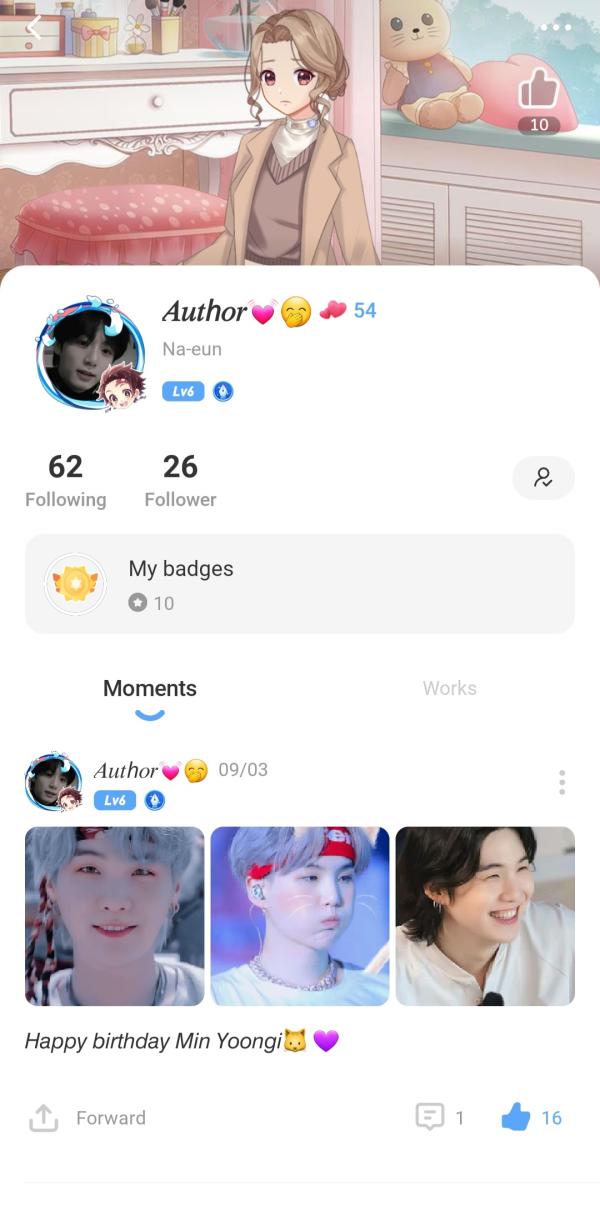
Task: Open the post's vertical dots menu
Action: click(562, 783)
